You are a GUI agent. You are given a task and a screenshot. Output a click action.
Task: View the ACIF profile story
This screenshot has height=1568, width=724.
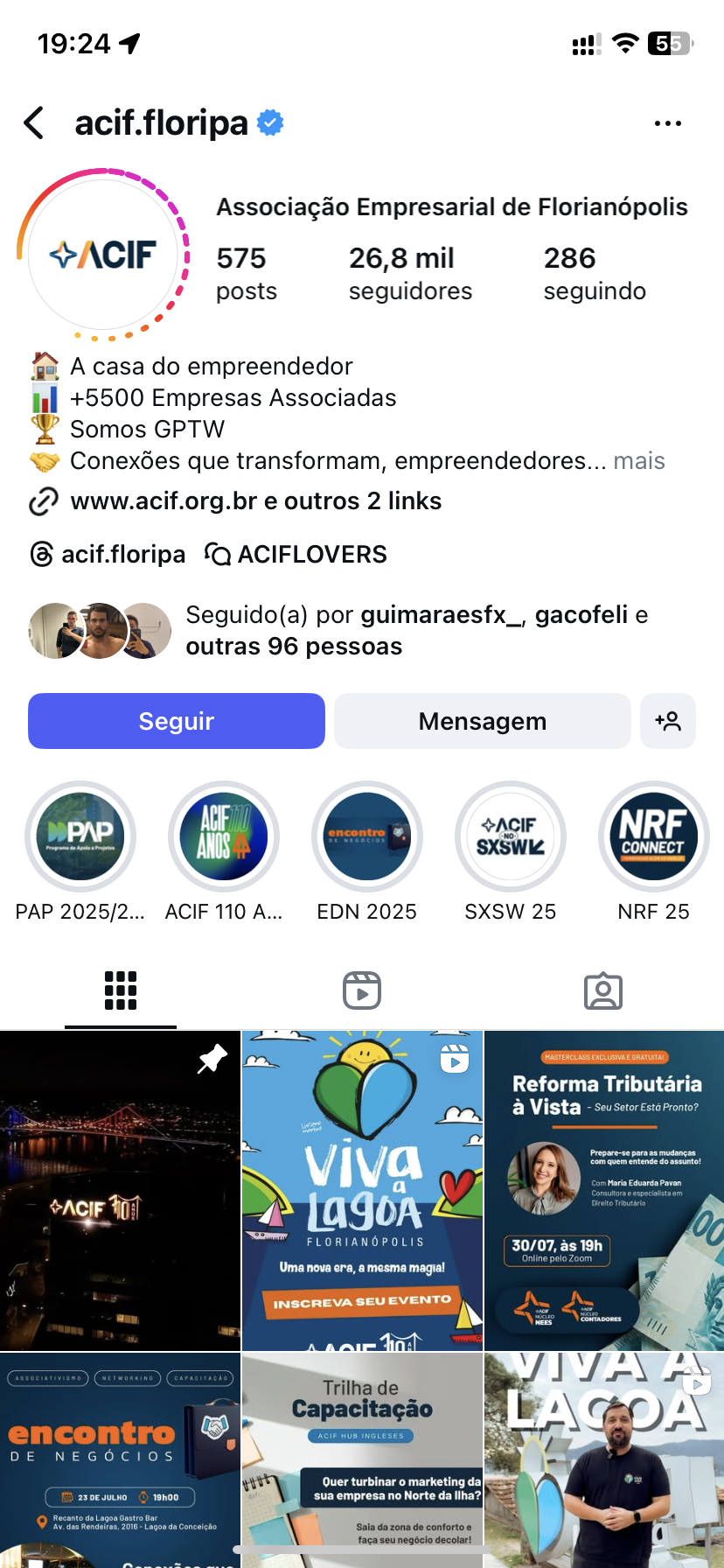[104, 255]
